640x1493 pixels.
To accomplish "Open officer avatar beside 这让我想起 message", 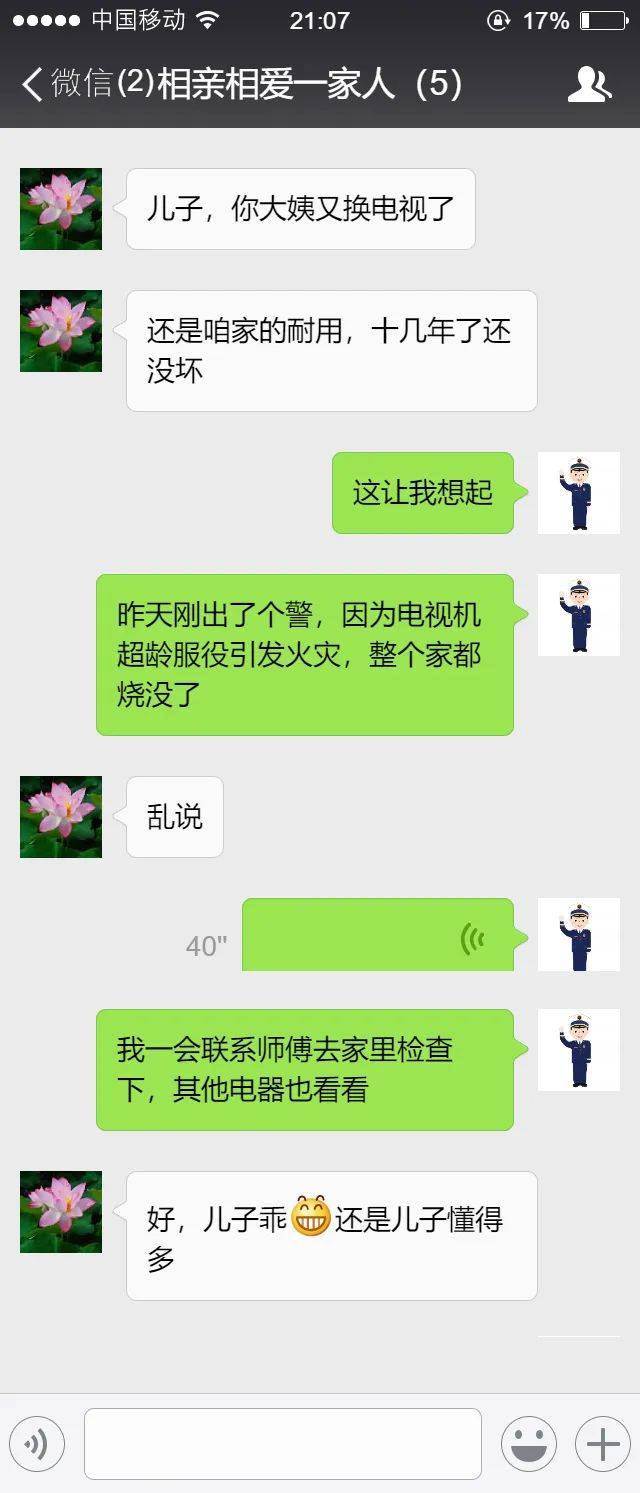I will pyautogui.click(x=578, y=492).
